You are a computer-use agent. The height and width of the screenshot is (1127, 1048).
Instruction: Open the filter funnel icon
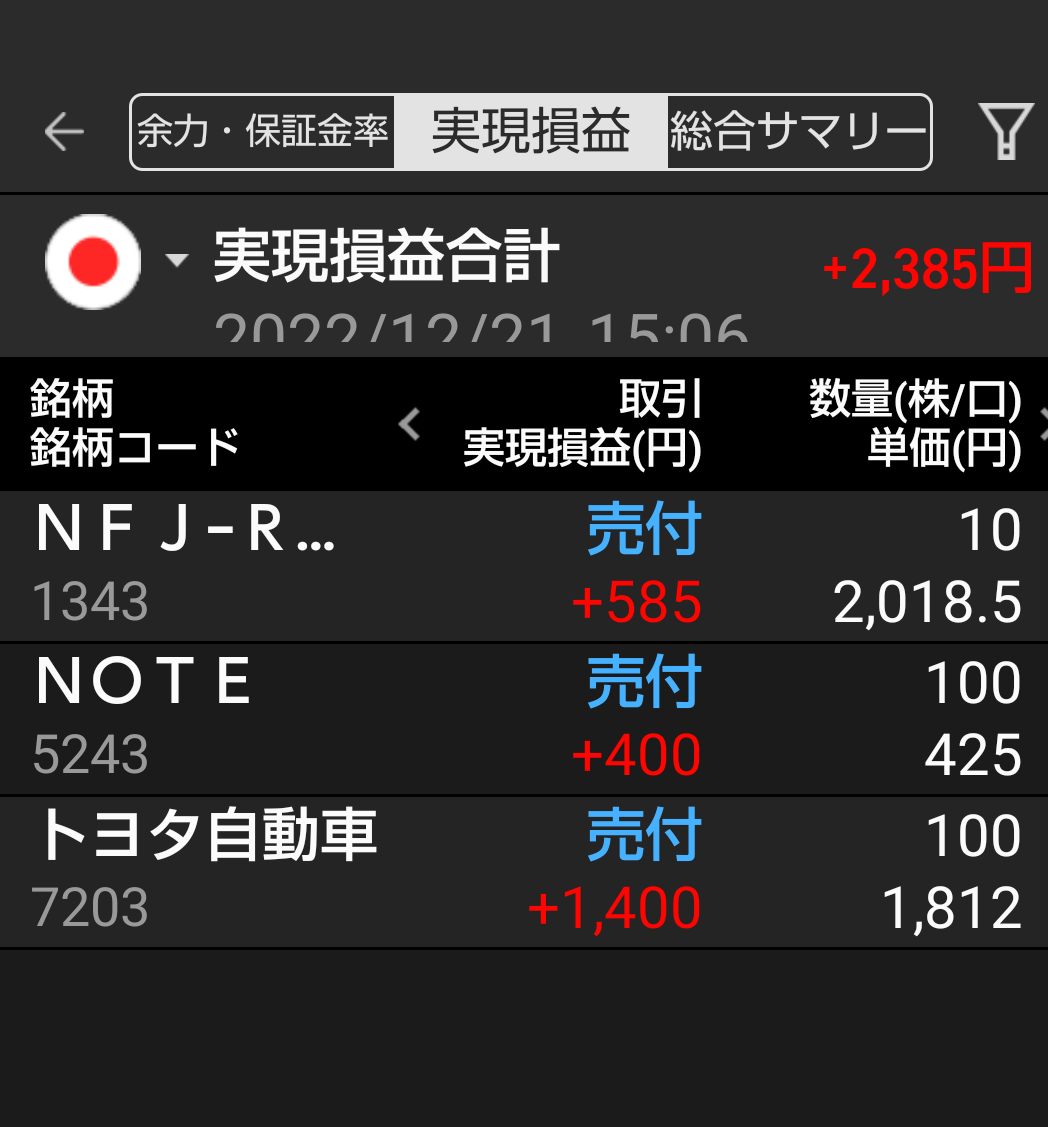1005,131
